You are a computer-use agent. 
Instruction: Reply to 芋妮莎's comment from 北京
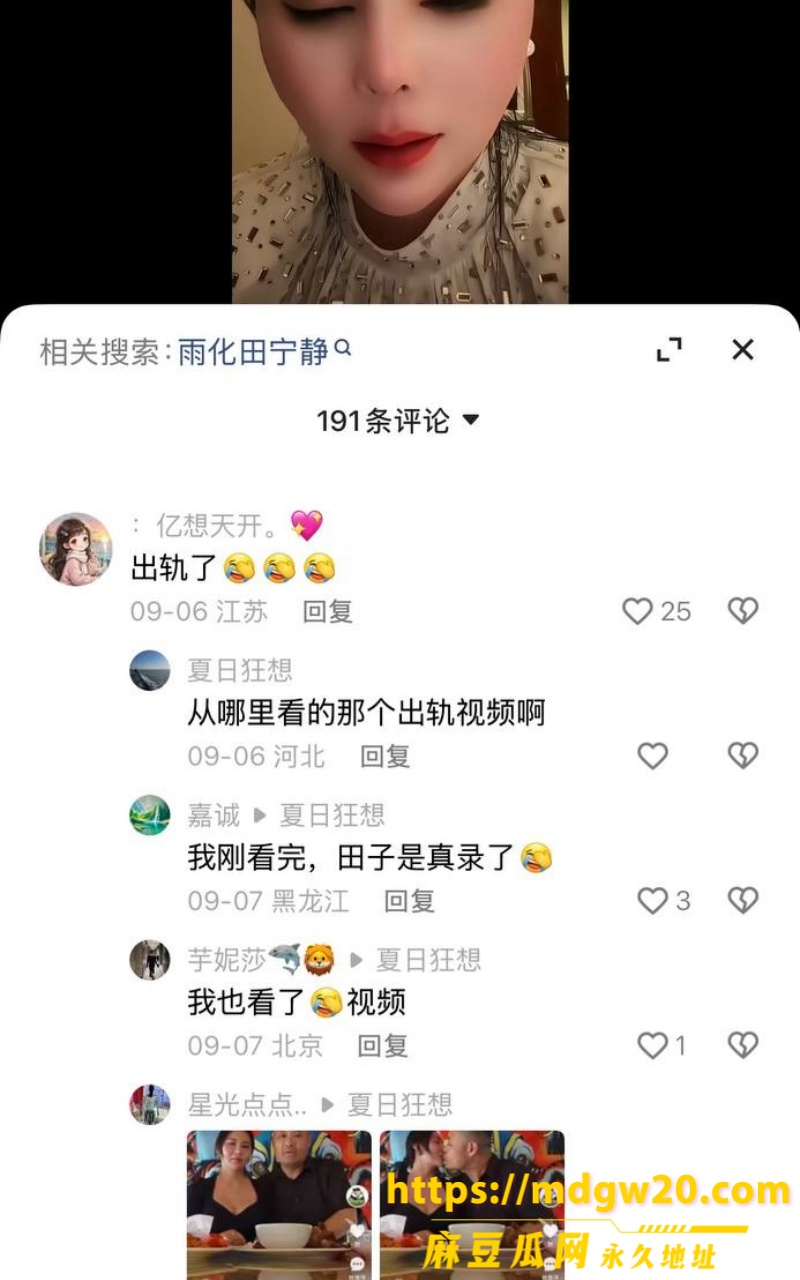pyautogui.click(x=383, y=1046)
